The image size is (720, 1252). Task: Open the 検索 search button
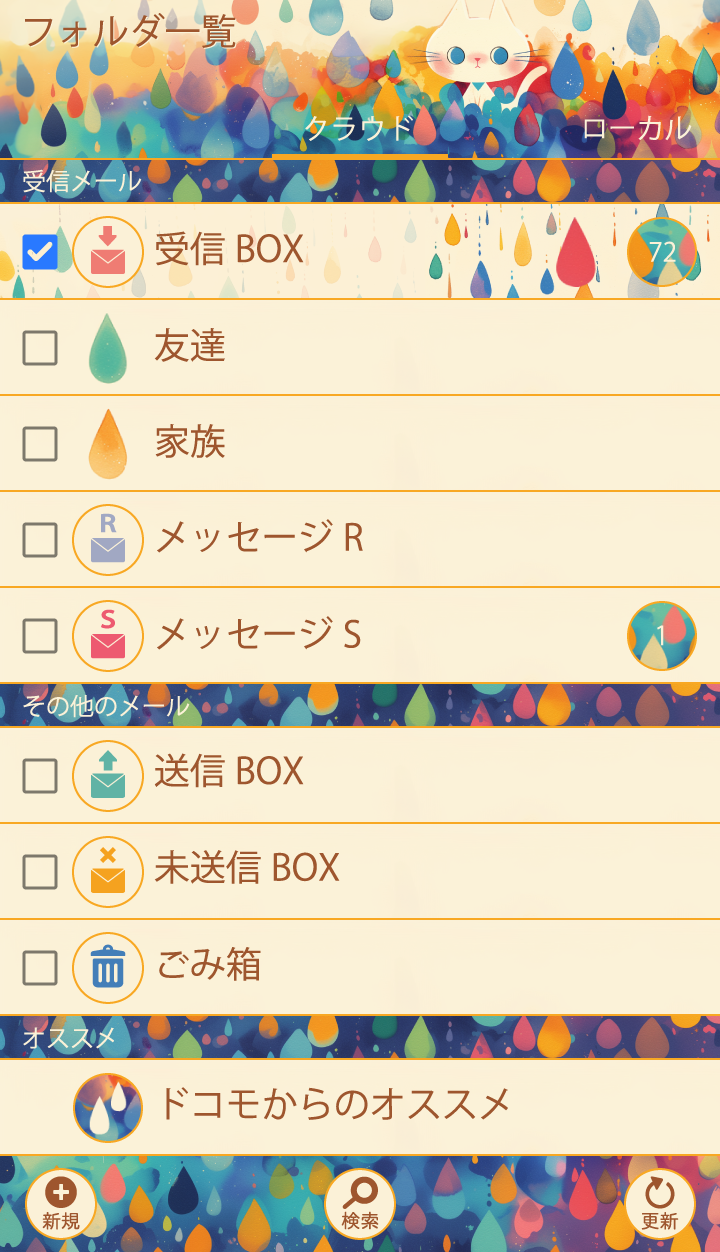[360, 1204]
